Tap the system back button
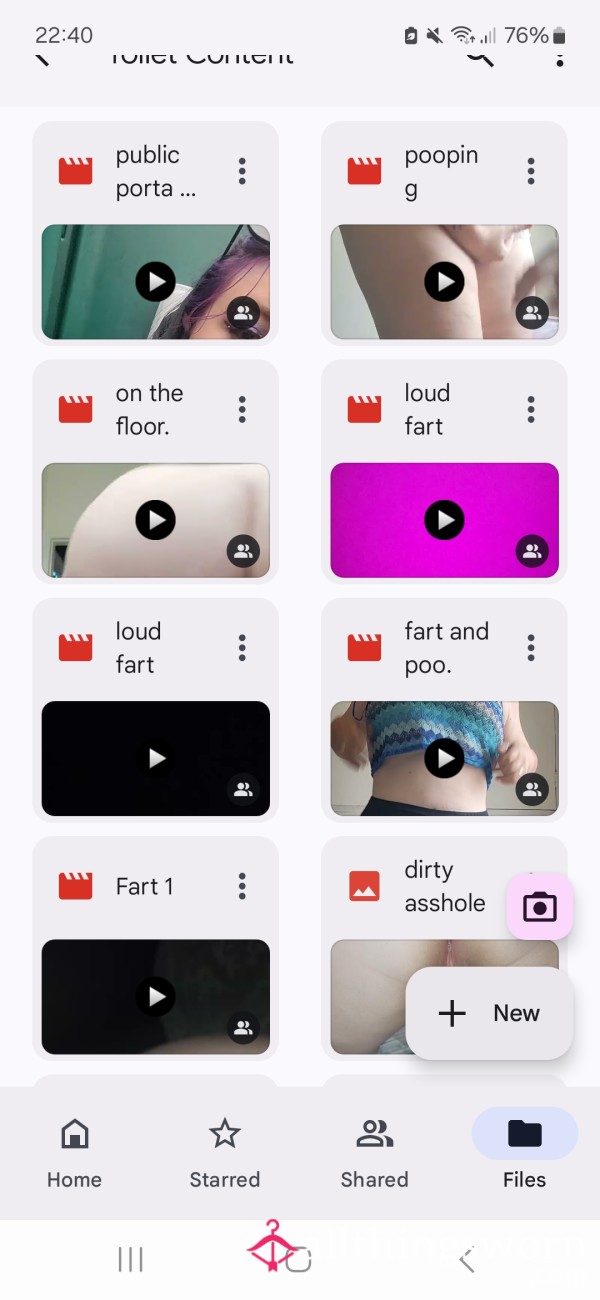The width and height of the screenshot is (600, 1300). [x=467, y=1260]
